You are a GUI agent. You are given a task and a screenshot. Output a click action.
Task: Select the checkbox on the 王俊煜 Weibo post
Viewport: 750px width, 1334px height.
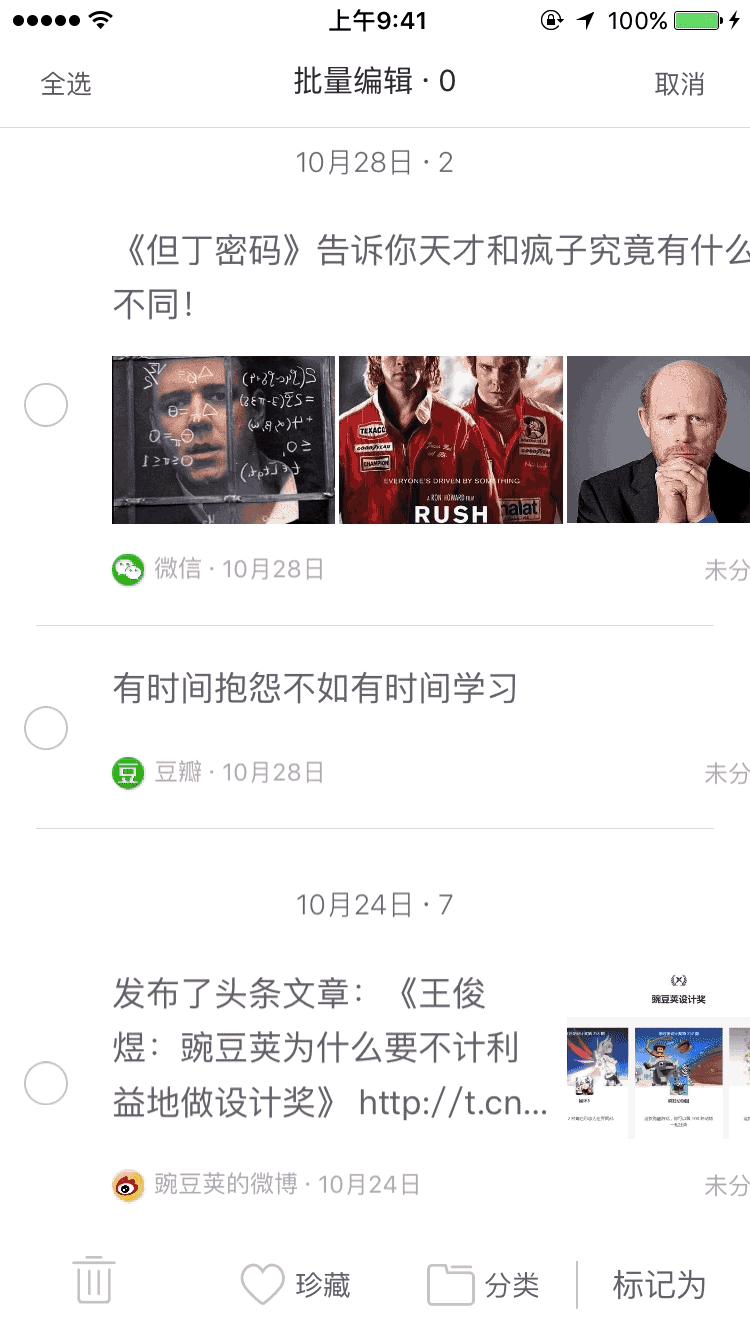tap(45, 1081)
